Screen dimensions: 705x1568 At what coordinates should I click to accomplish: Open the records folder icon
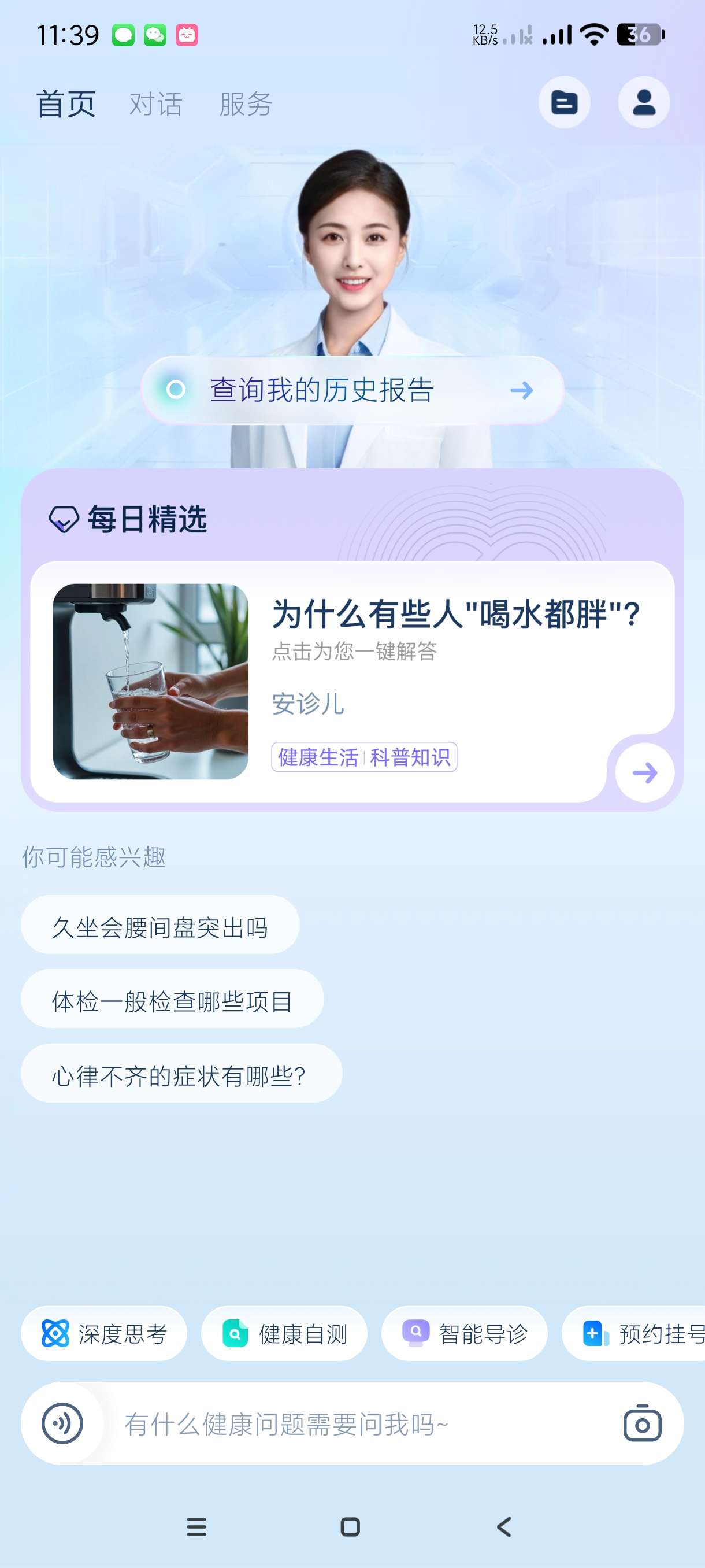tap(564, 102)
